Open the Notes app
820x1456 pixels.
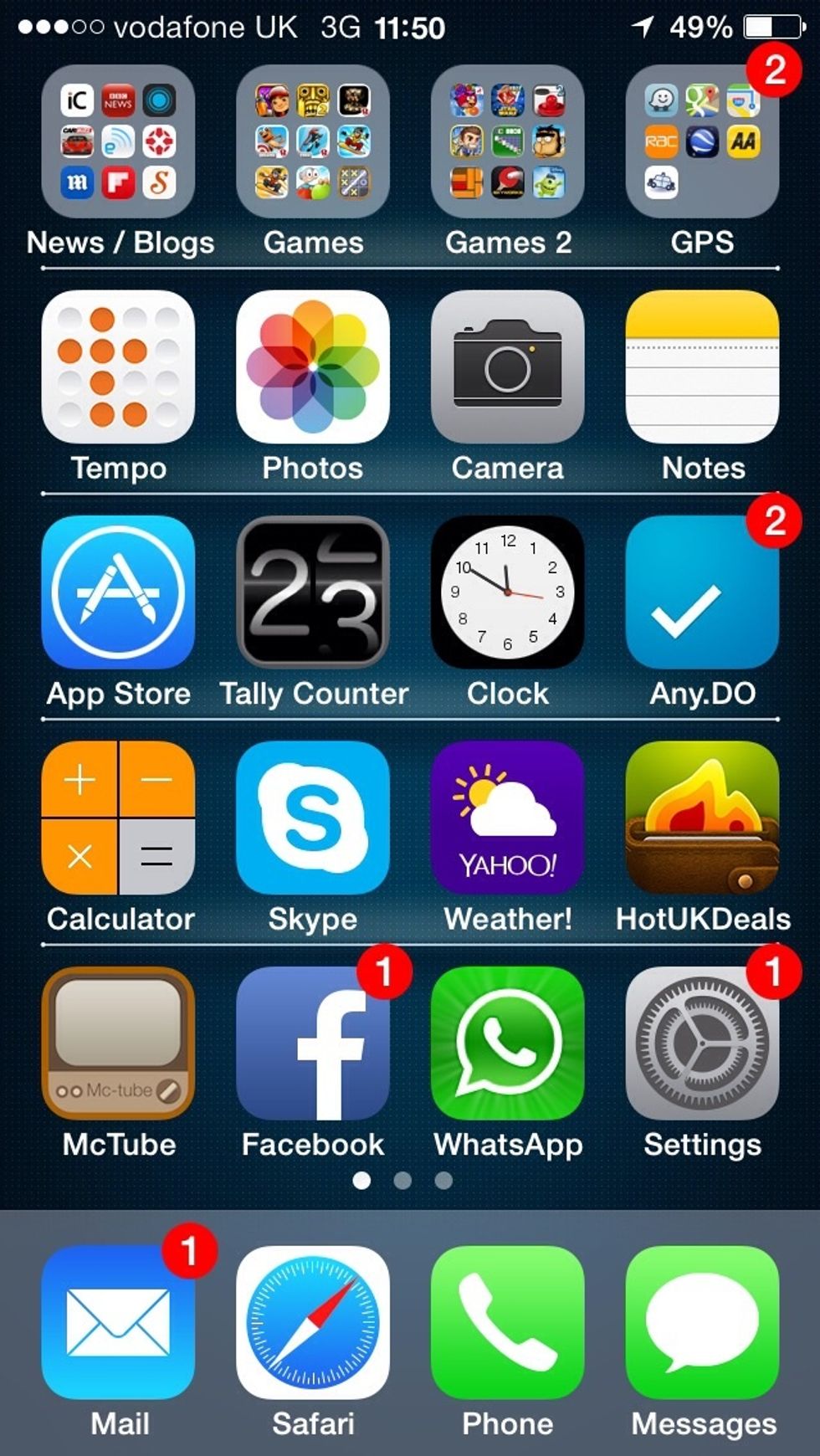(x=702, y=367)
